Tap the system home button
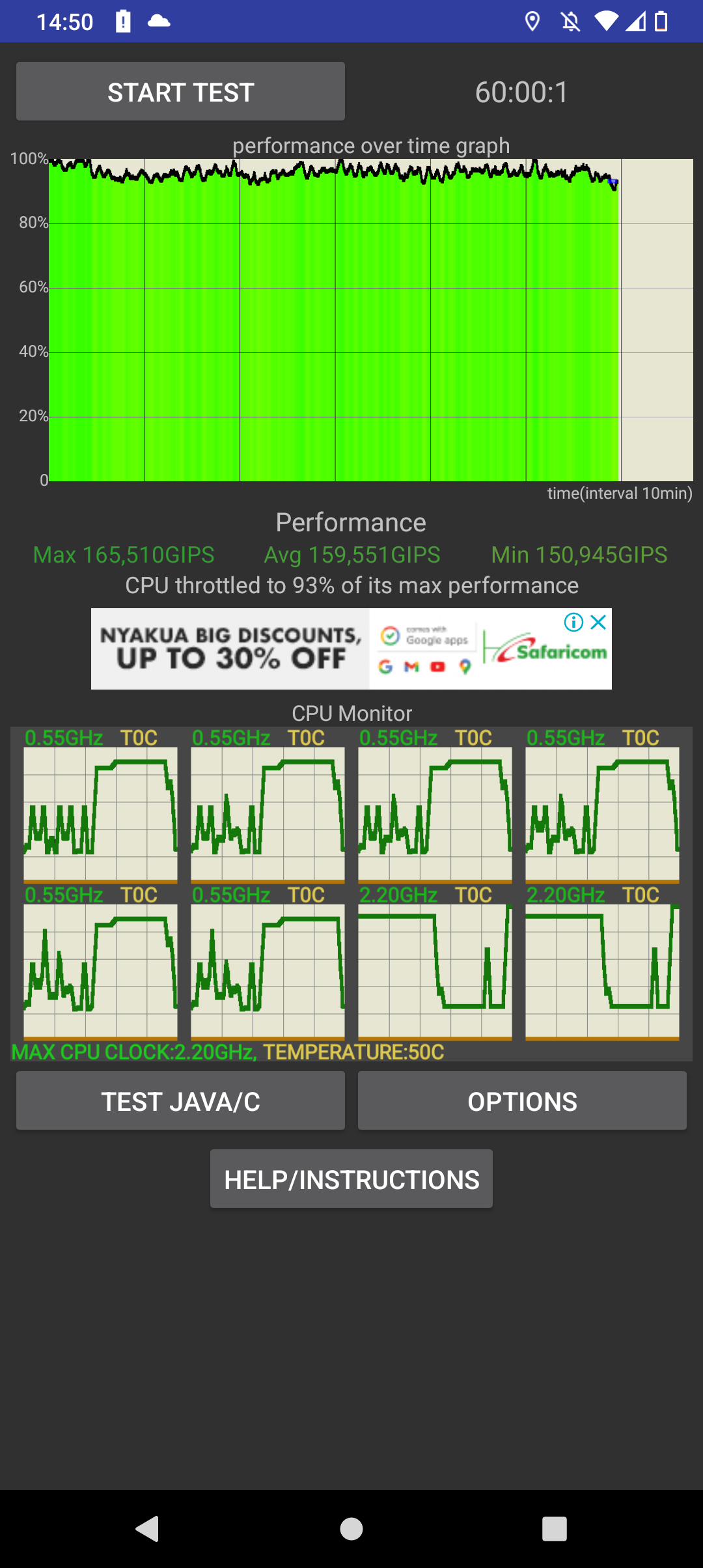 [351, 1528]
